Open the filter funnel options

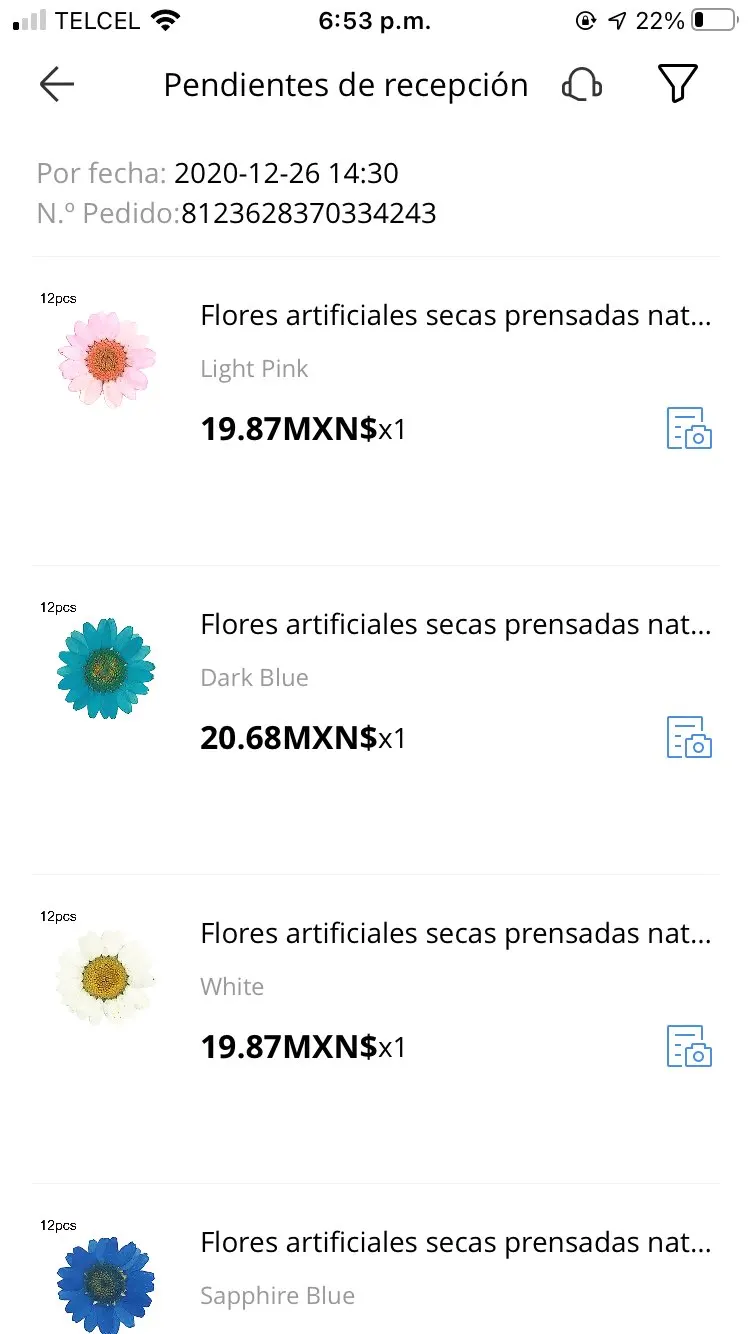pos(677,85)
